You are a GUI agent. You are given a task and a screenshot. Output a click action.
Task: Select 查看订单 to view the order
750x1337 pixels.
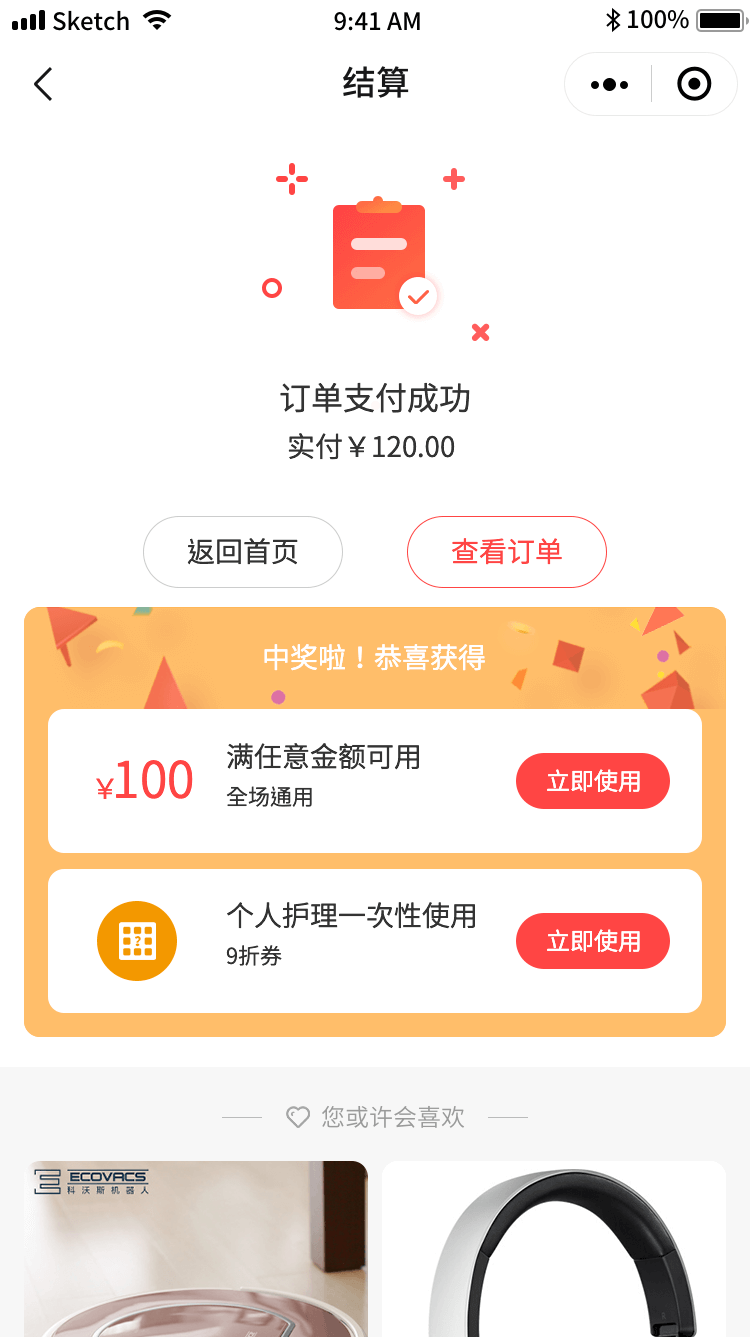(506, 552)
